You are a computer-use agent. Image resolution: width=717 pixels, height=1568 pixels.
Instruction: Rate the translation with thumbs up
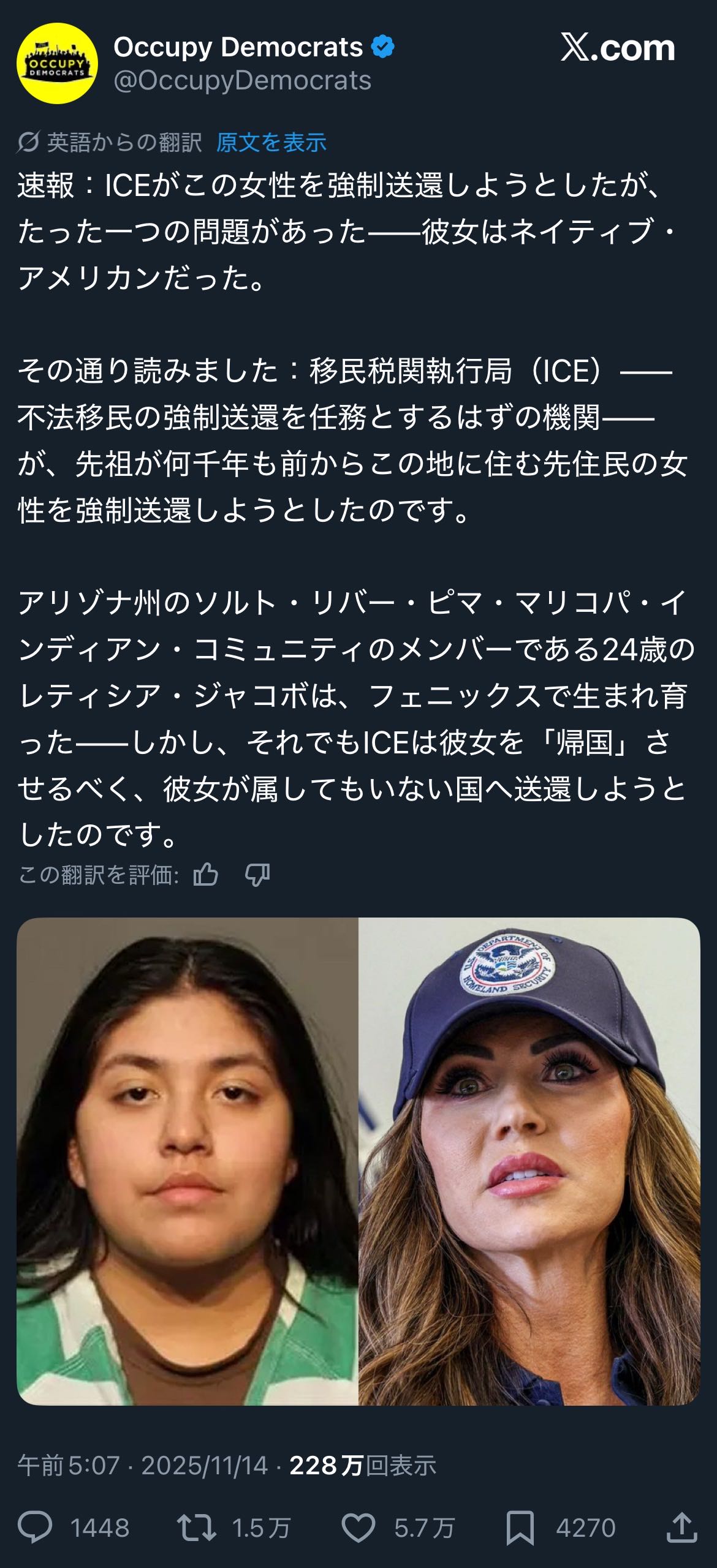pos(206,875)
